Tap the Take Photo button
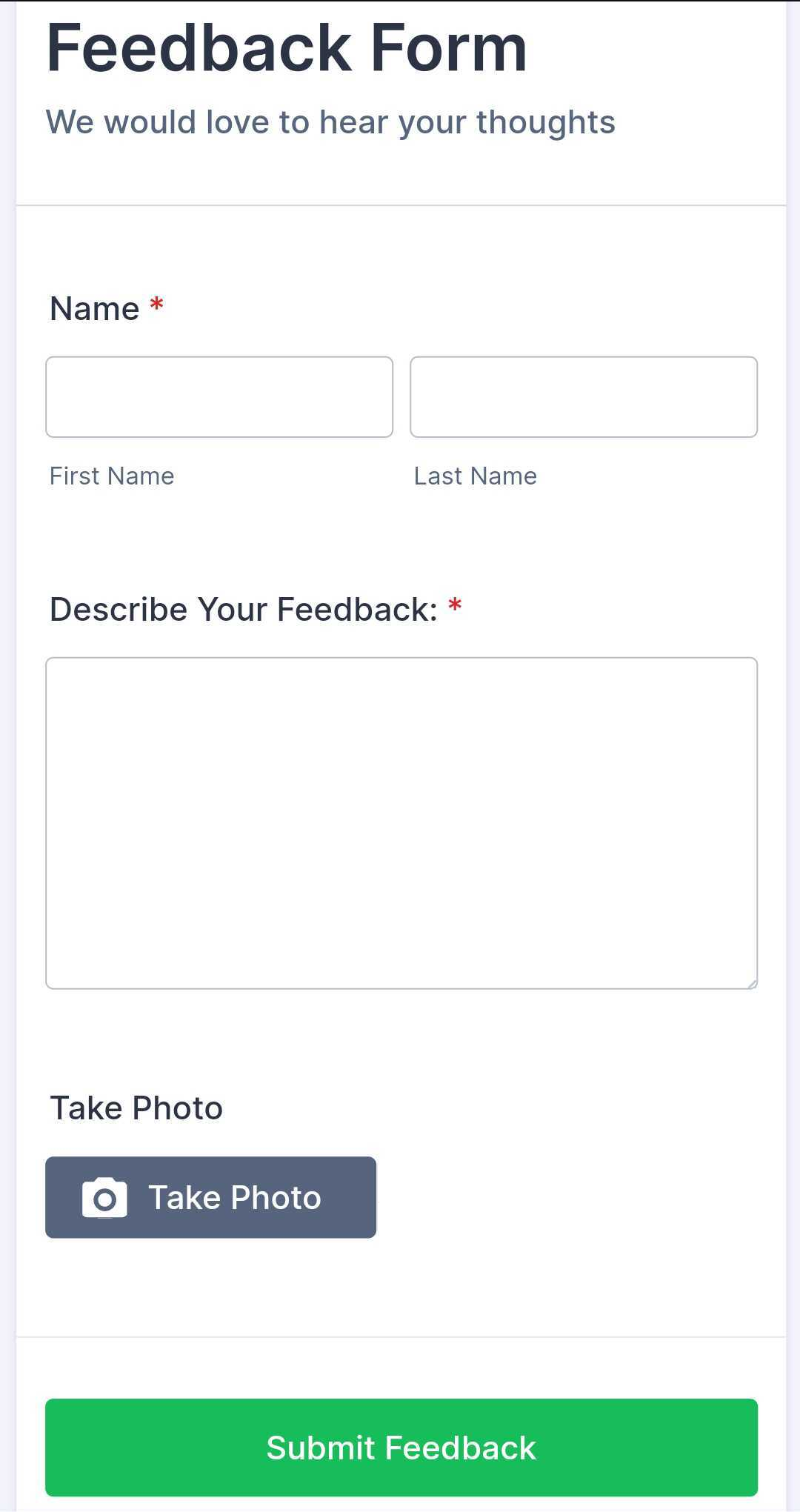Image resolution: width=800 pixels, height=1512 pixels. pyautogui.click(x=211, y=1197)
